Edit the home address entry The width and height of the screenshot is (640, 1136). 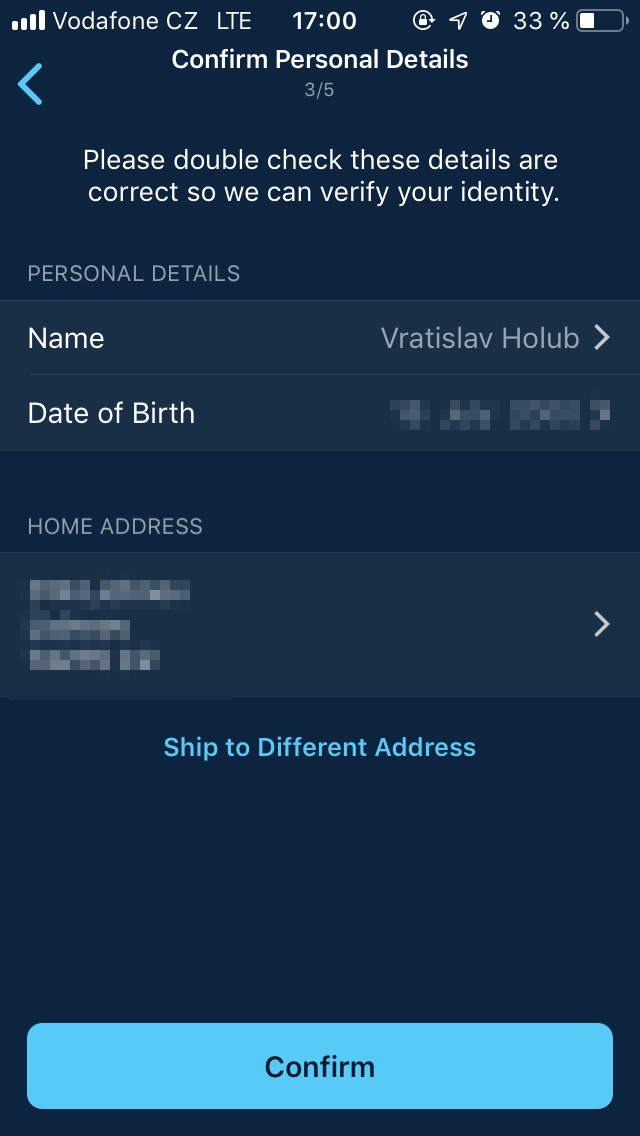click(x=320, y=624)
